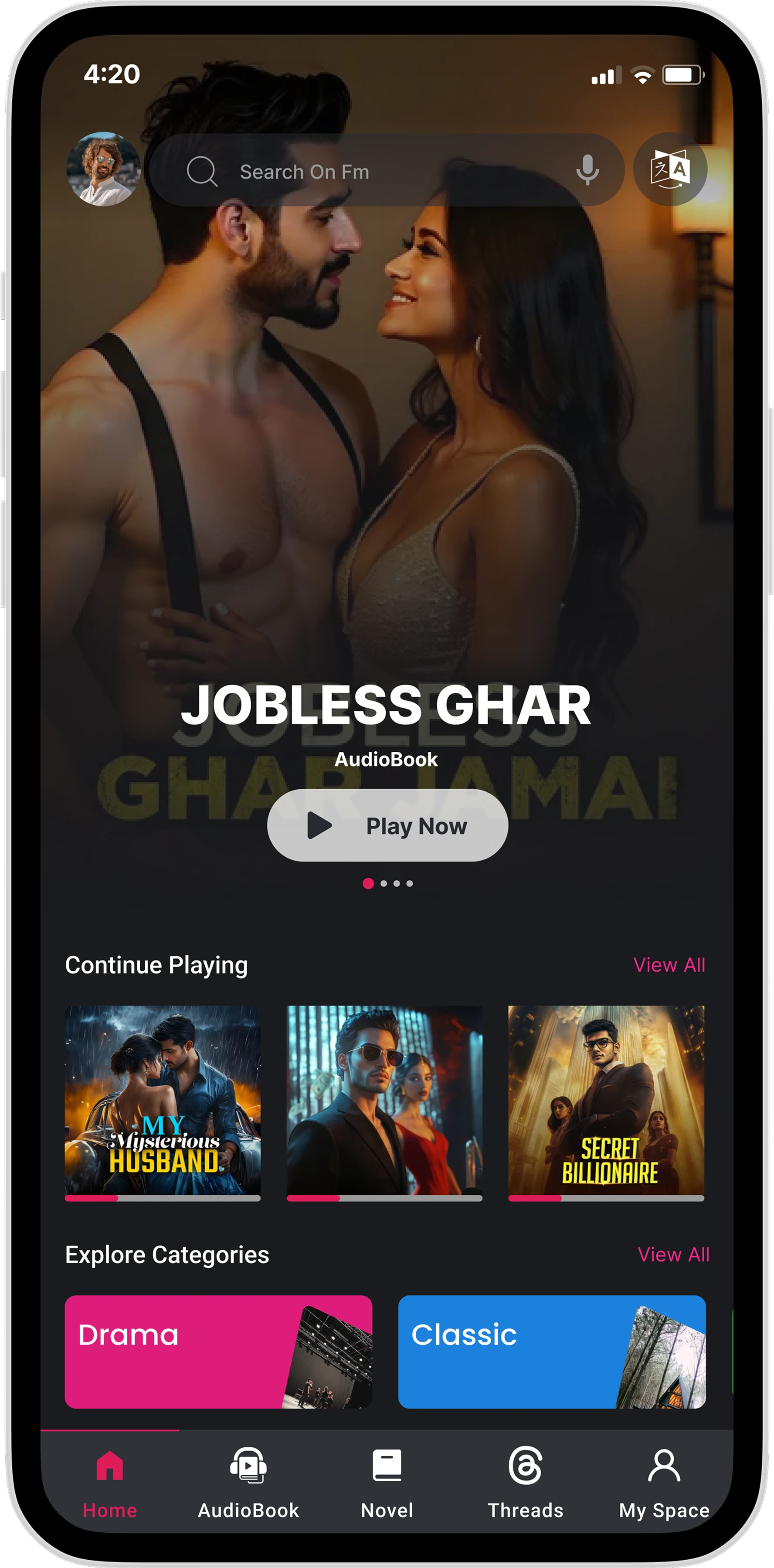Open the language translate option
Screen dimensions: 774x1568
[670, 169]
